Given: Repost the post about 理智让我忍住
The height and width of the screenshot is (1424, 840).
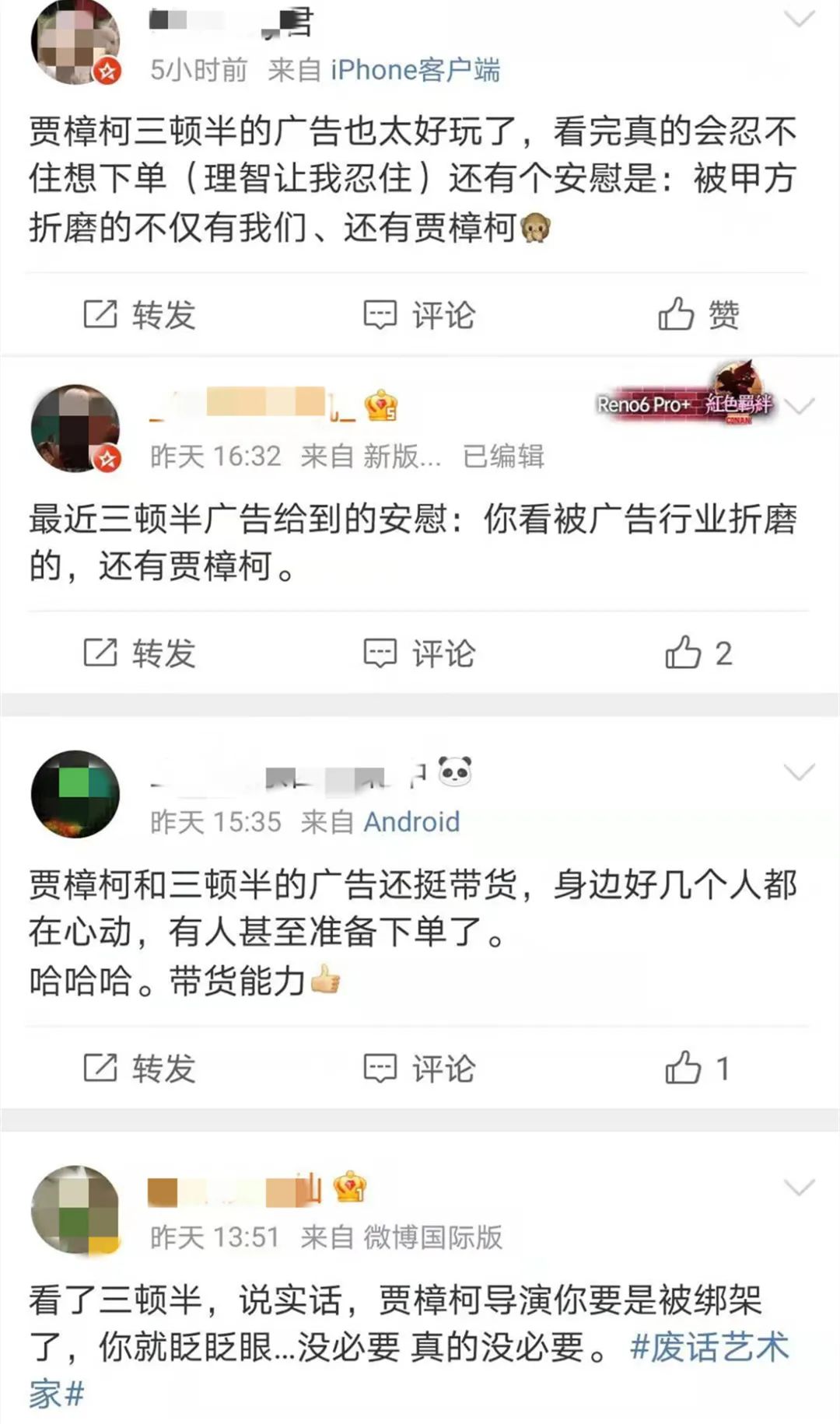Looking at the screenshot, I should (139, 314).
